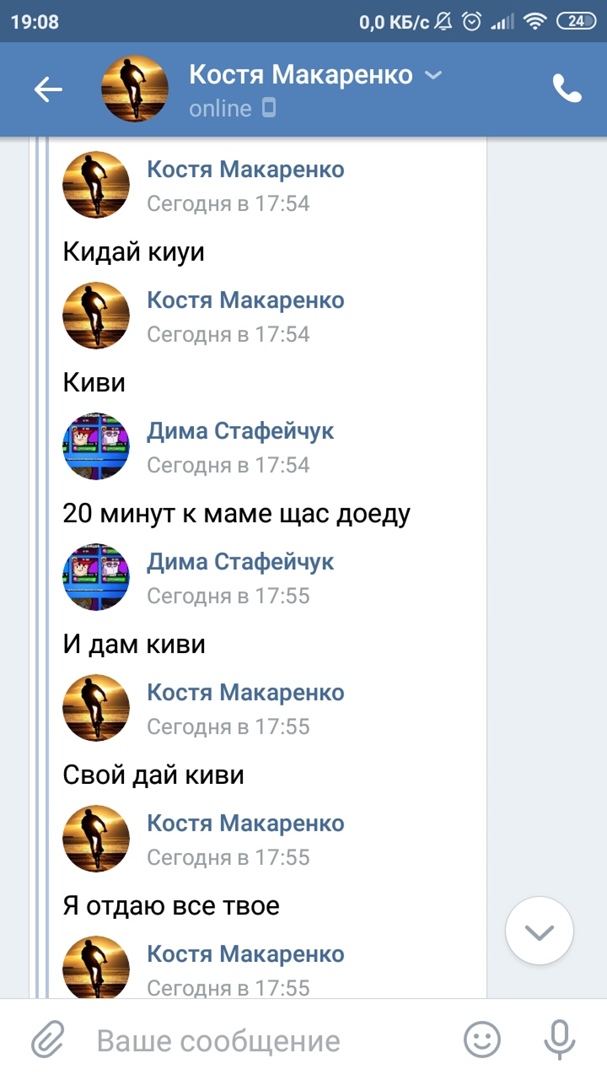Type in the Ваше сообщение field
The width and height of the screenshot is (607, 1080).
point(260,1040)
